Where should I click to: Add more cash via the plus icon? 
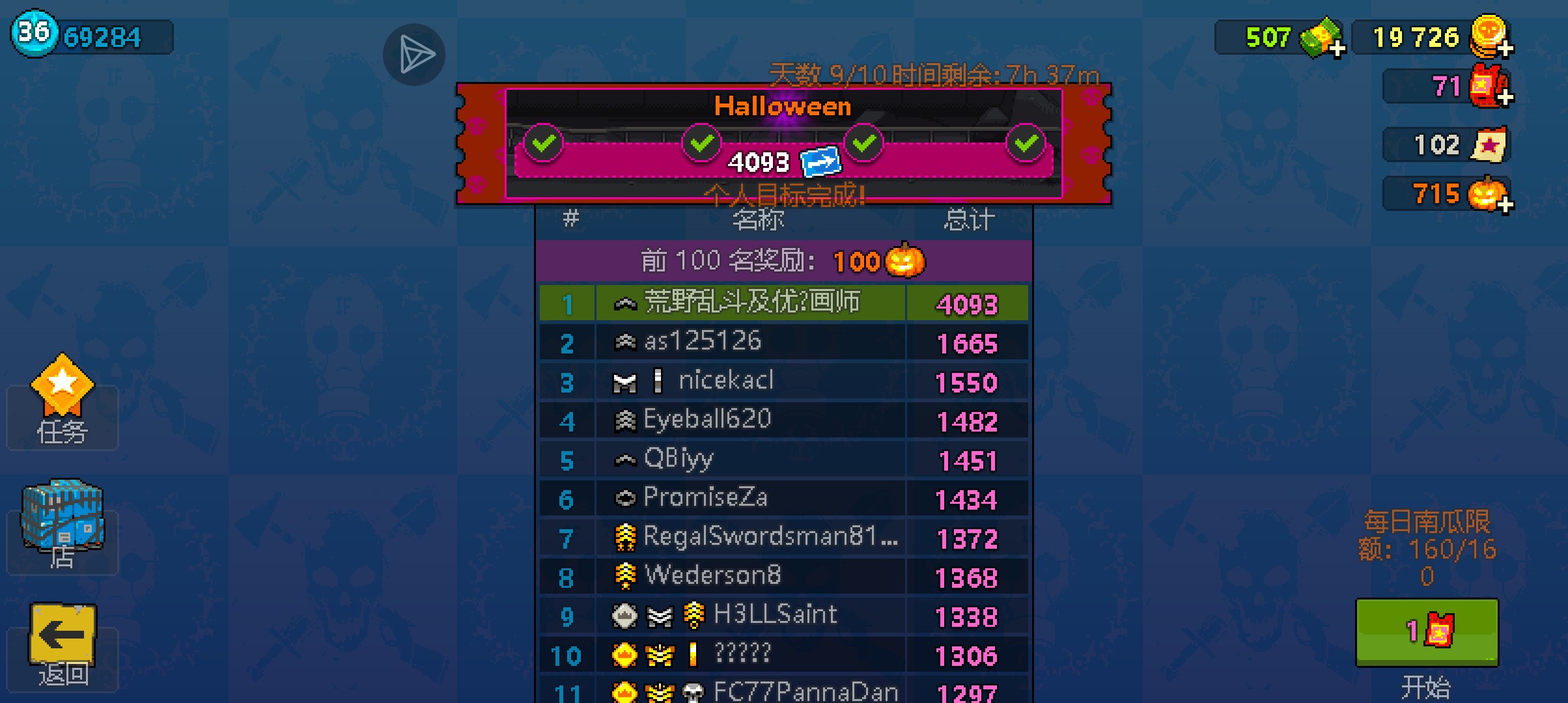click(1337, 49)
